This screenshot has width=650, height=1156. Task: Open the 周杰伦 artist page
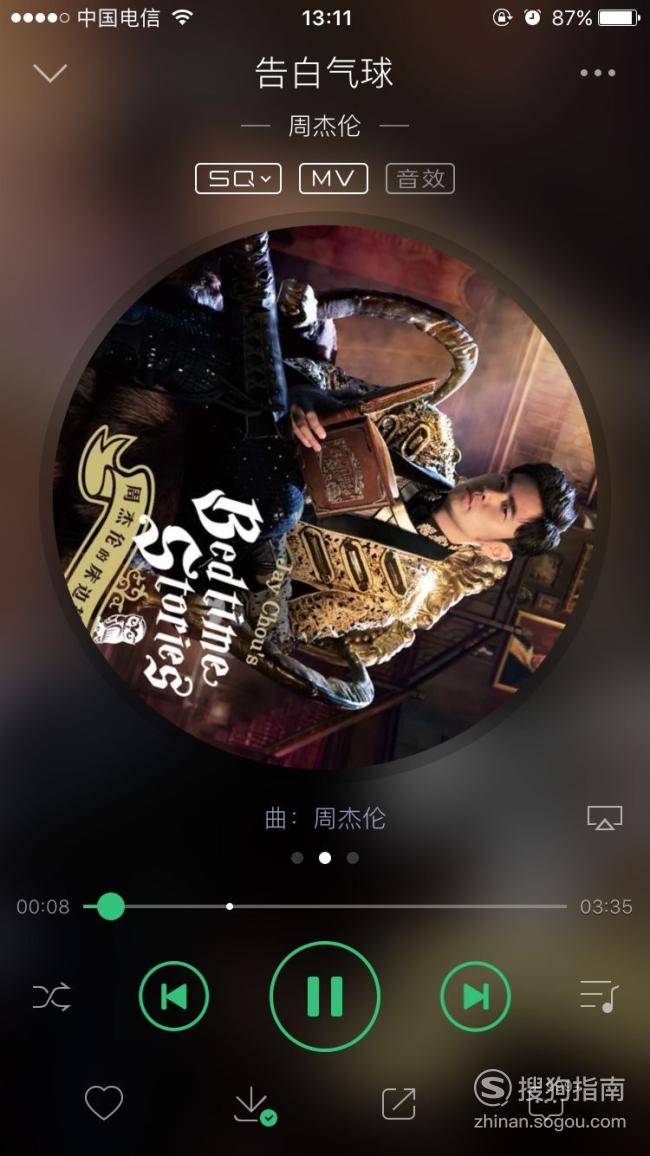pos(324,126)
